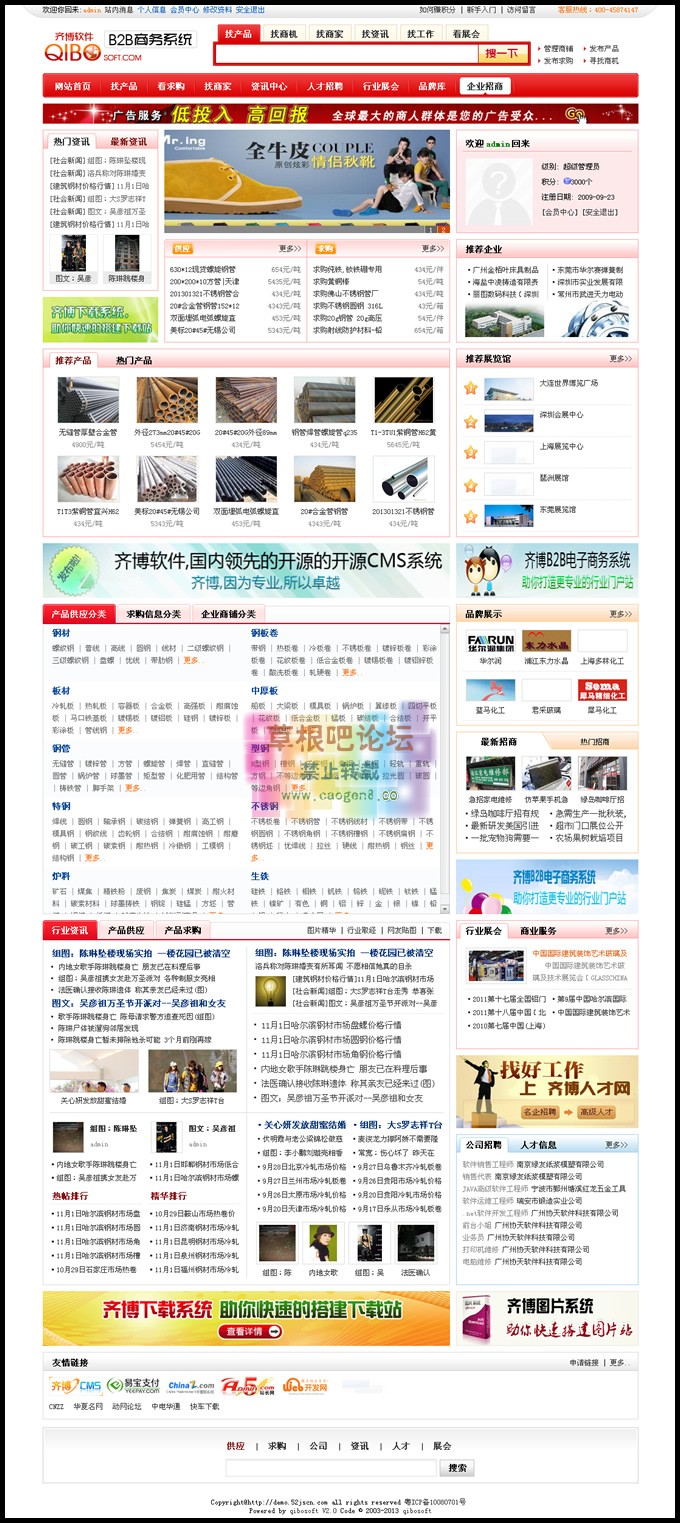Open the 申请链接 link under 友情链接
Image resolution: width=680 pixels, height=1523 pixels.
click(x=584, y=1362)
